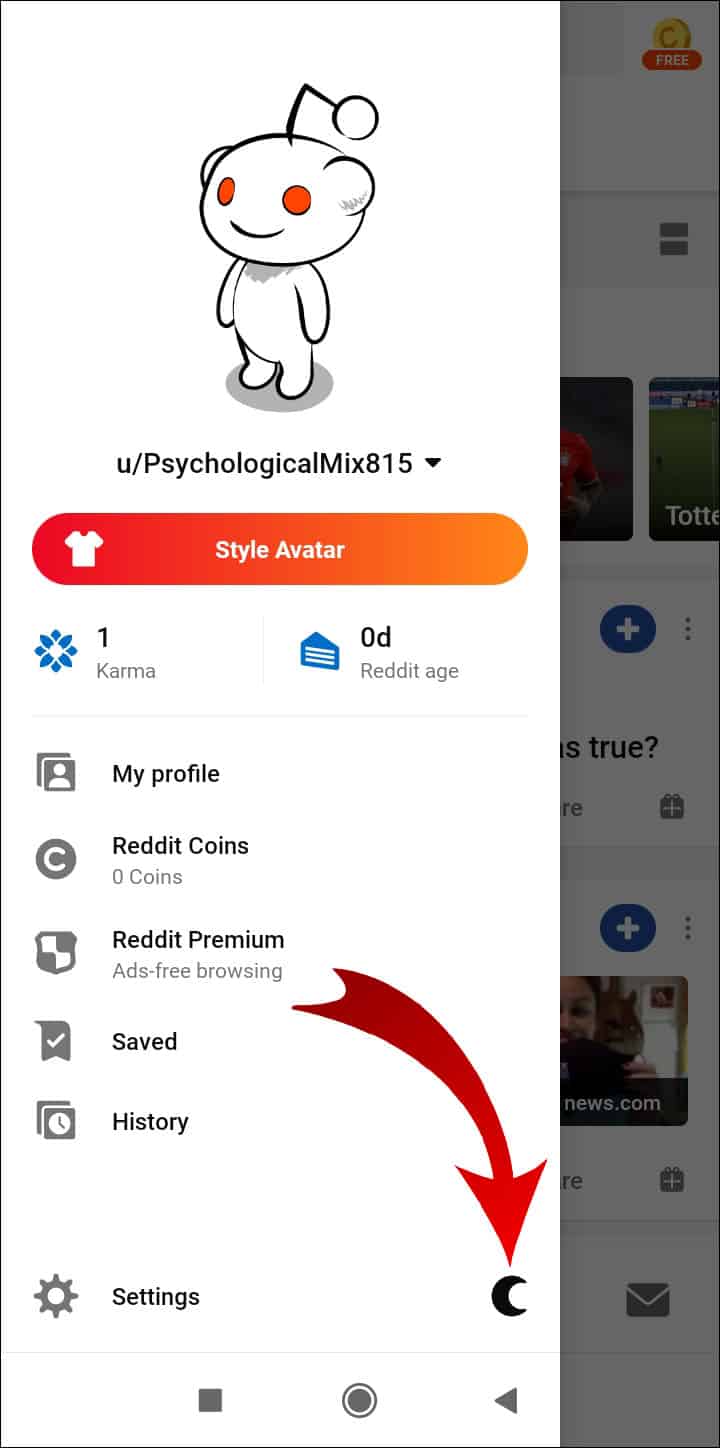View Karma details
Image resolution: width=720 pixels, height=1448 pixels.
click(x=147, y=652)
